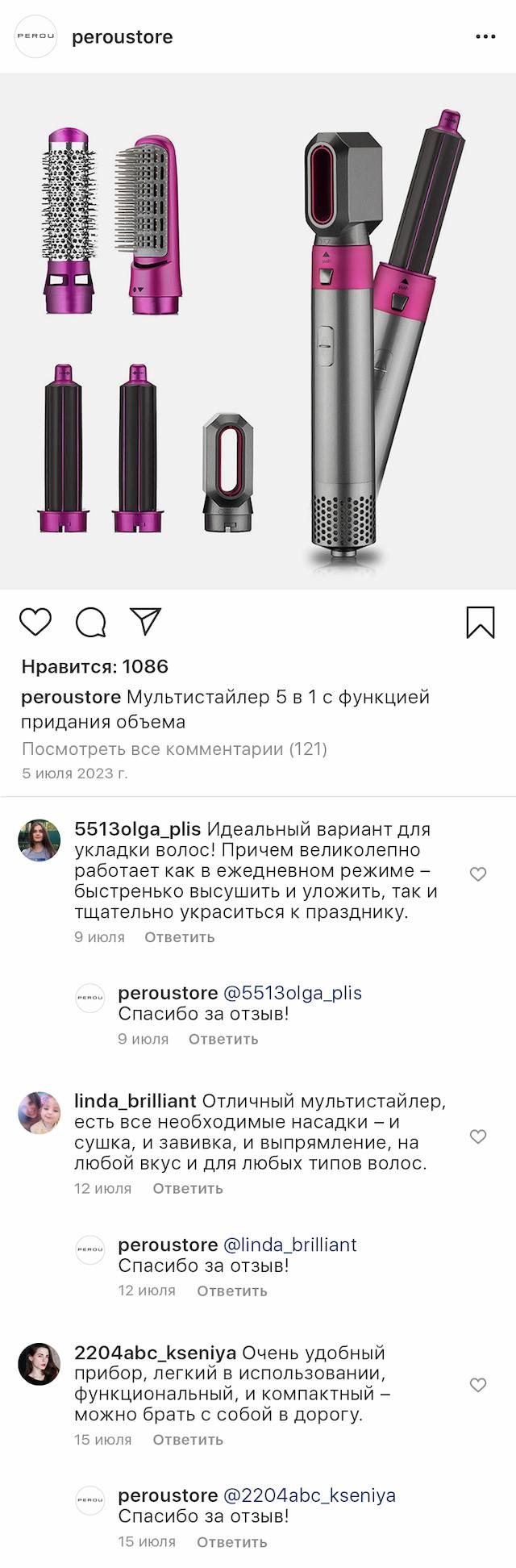Like the comment by 5513olga_plis
516x1568 pixels.
point(478,874)
